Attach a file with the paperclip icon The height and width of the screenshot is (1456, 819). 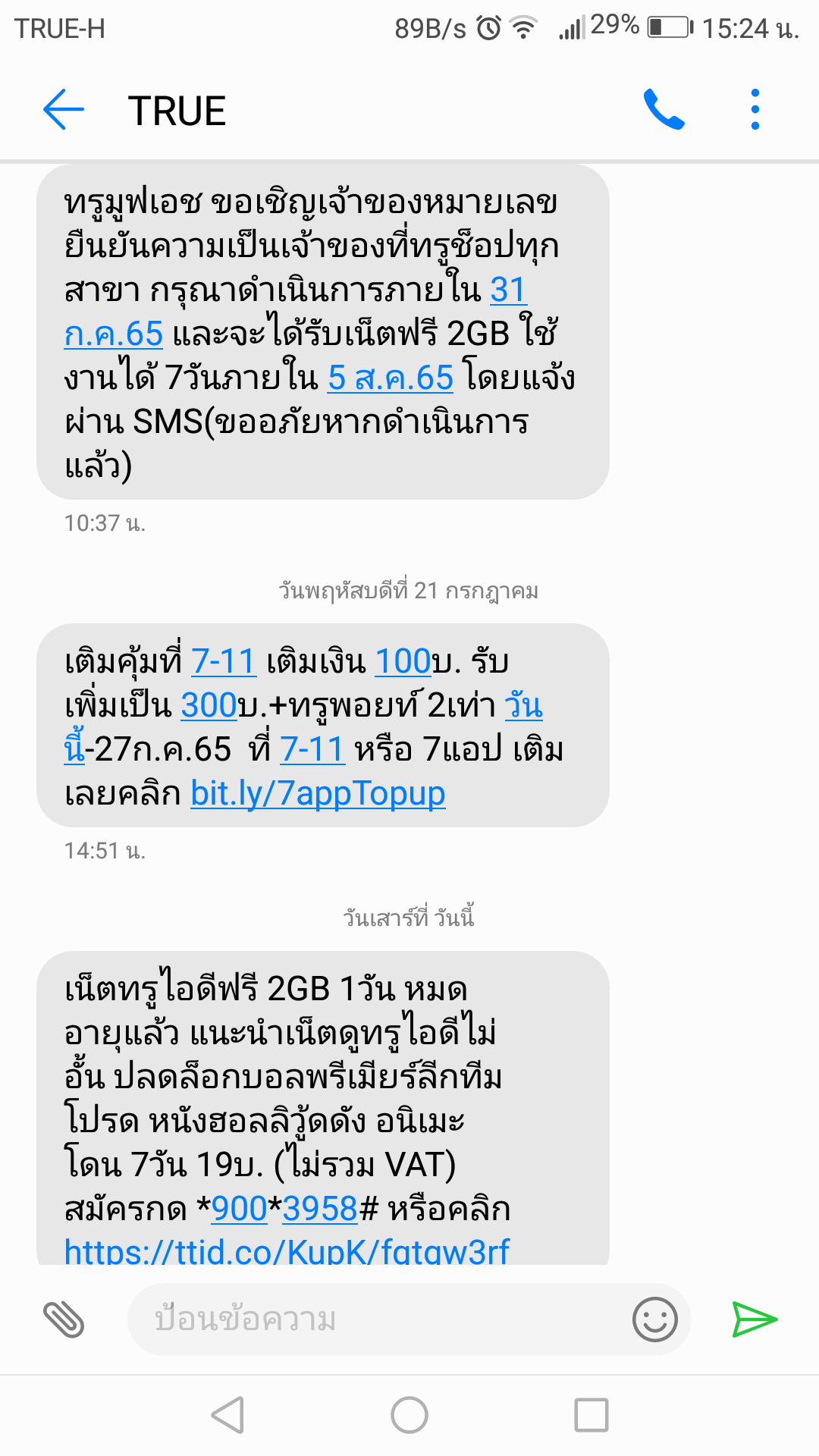(64, 1319)
